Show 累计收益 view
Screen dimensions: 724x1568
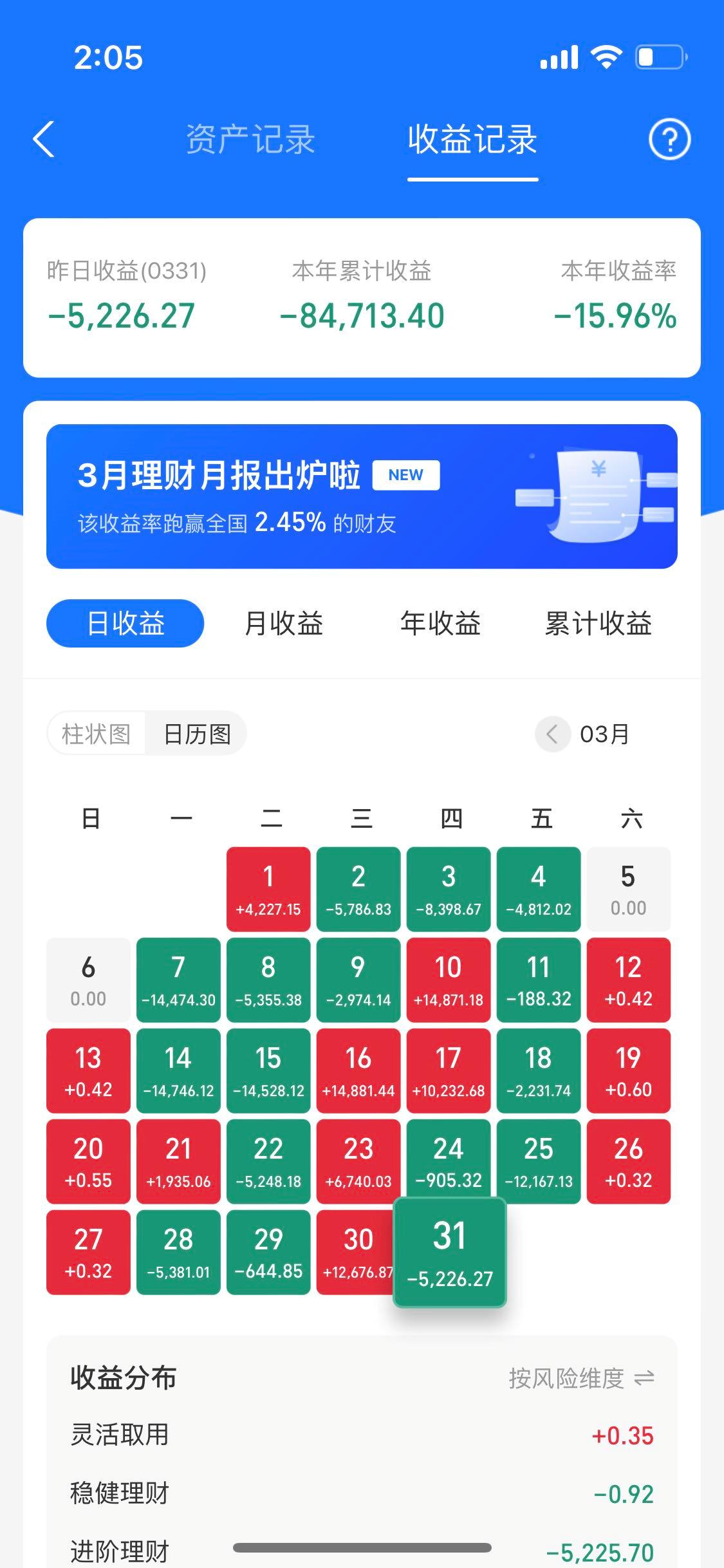click(x=599, y=623)
